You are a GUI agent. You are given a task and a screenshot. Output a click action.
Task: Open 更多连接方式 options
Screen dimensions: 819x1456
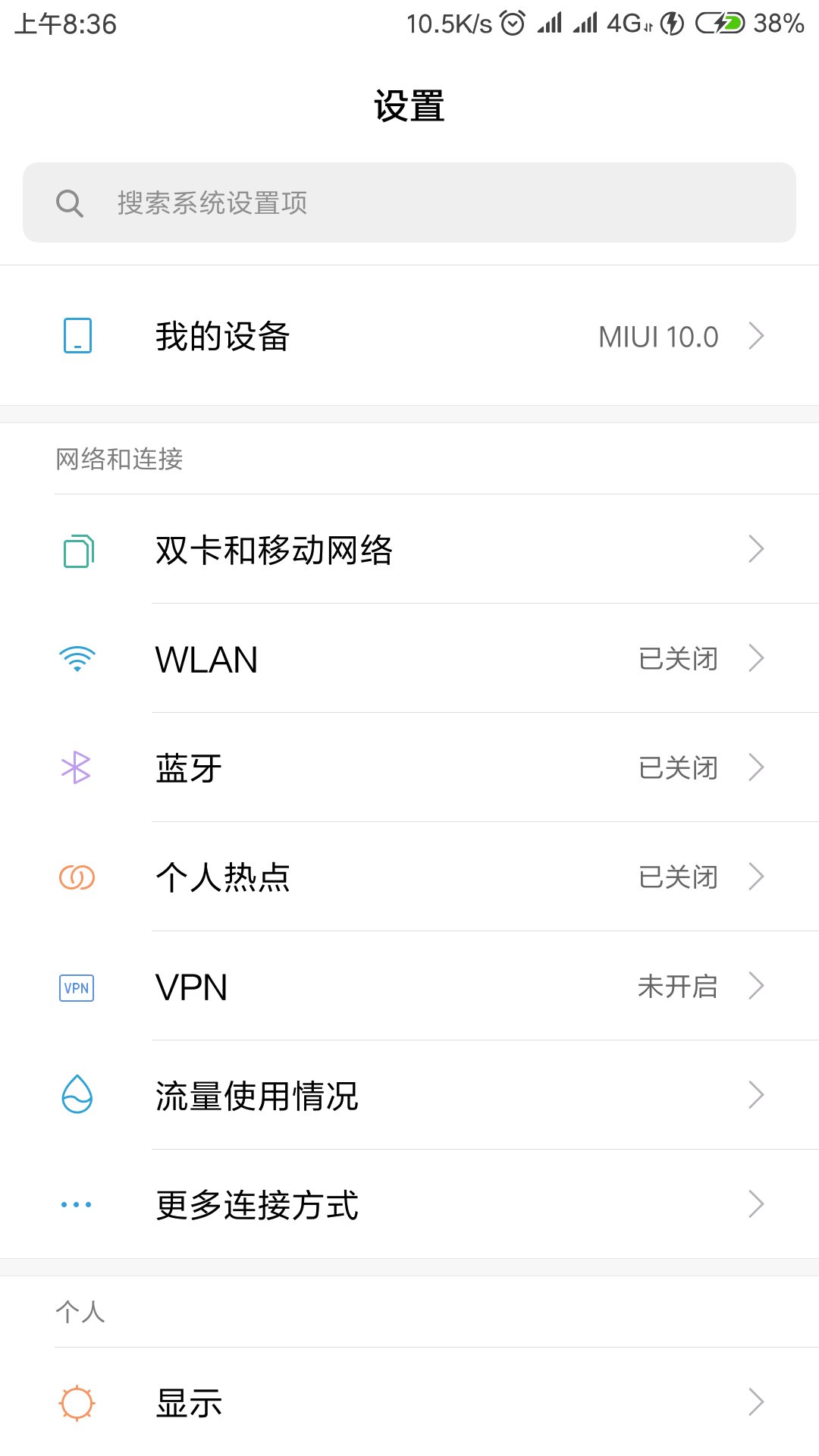pyautogui.click(x=409, y=1205)
